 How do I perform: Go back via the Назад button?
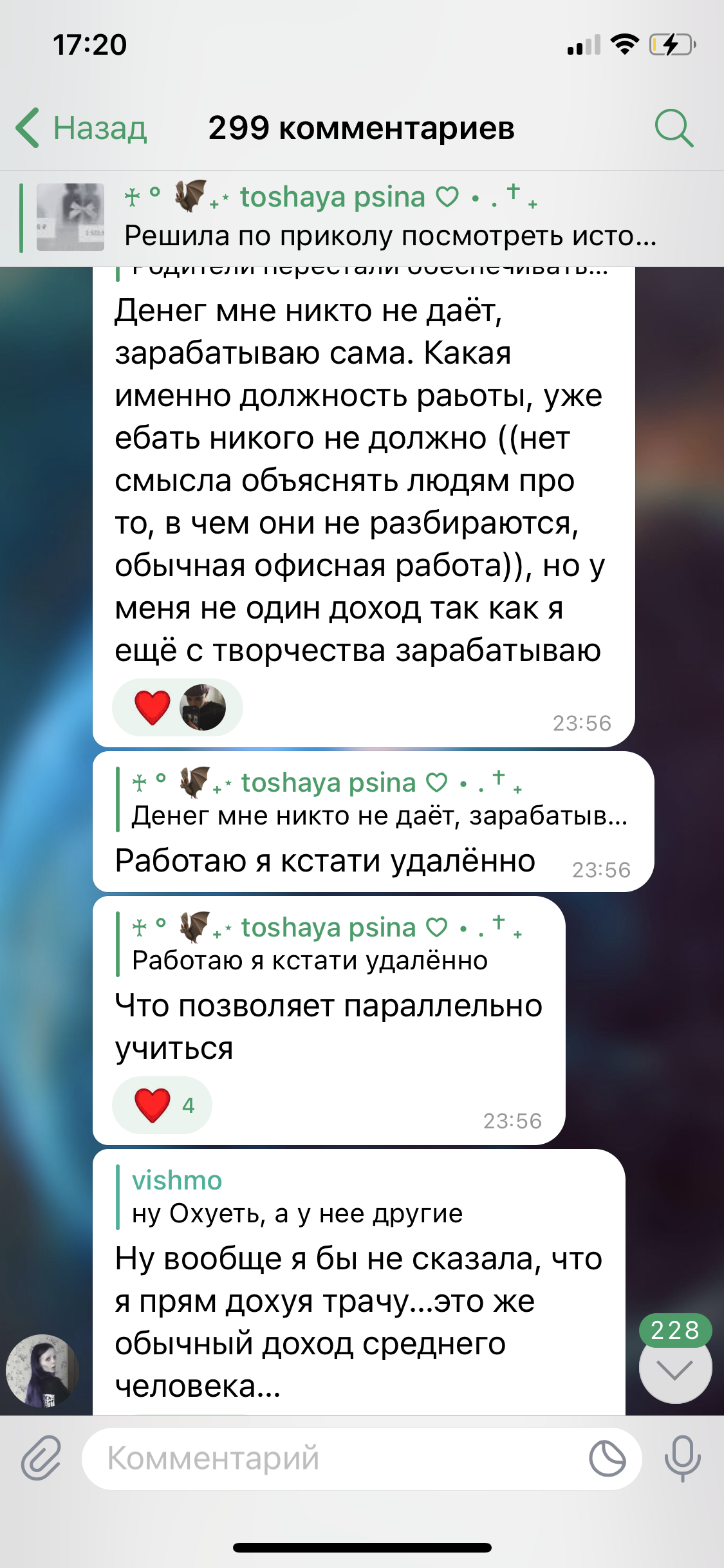(82, 128)
